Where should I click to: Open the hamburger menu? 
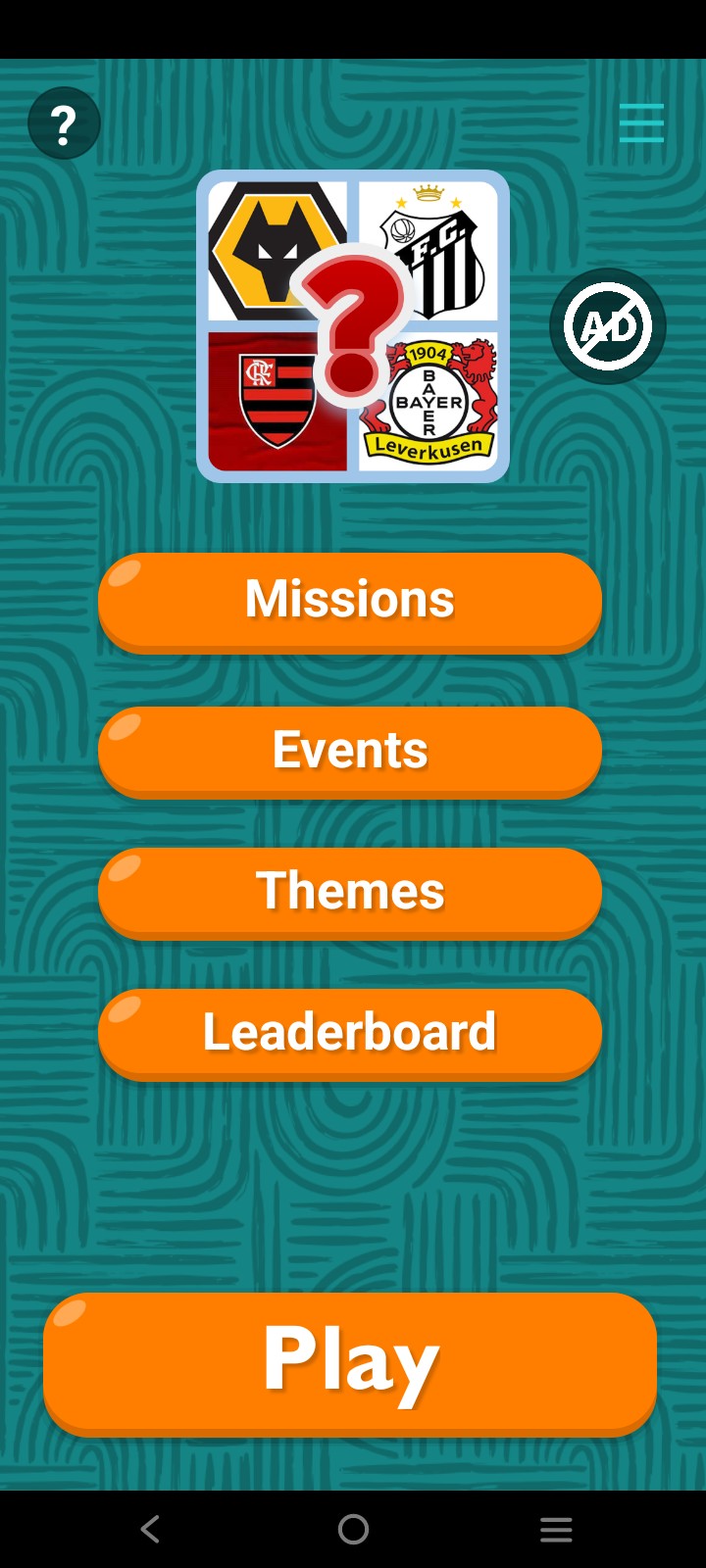[x=641, y=123]
